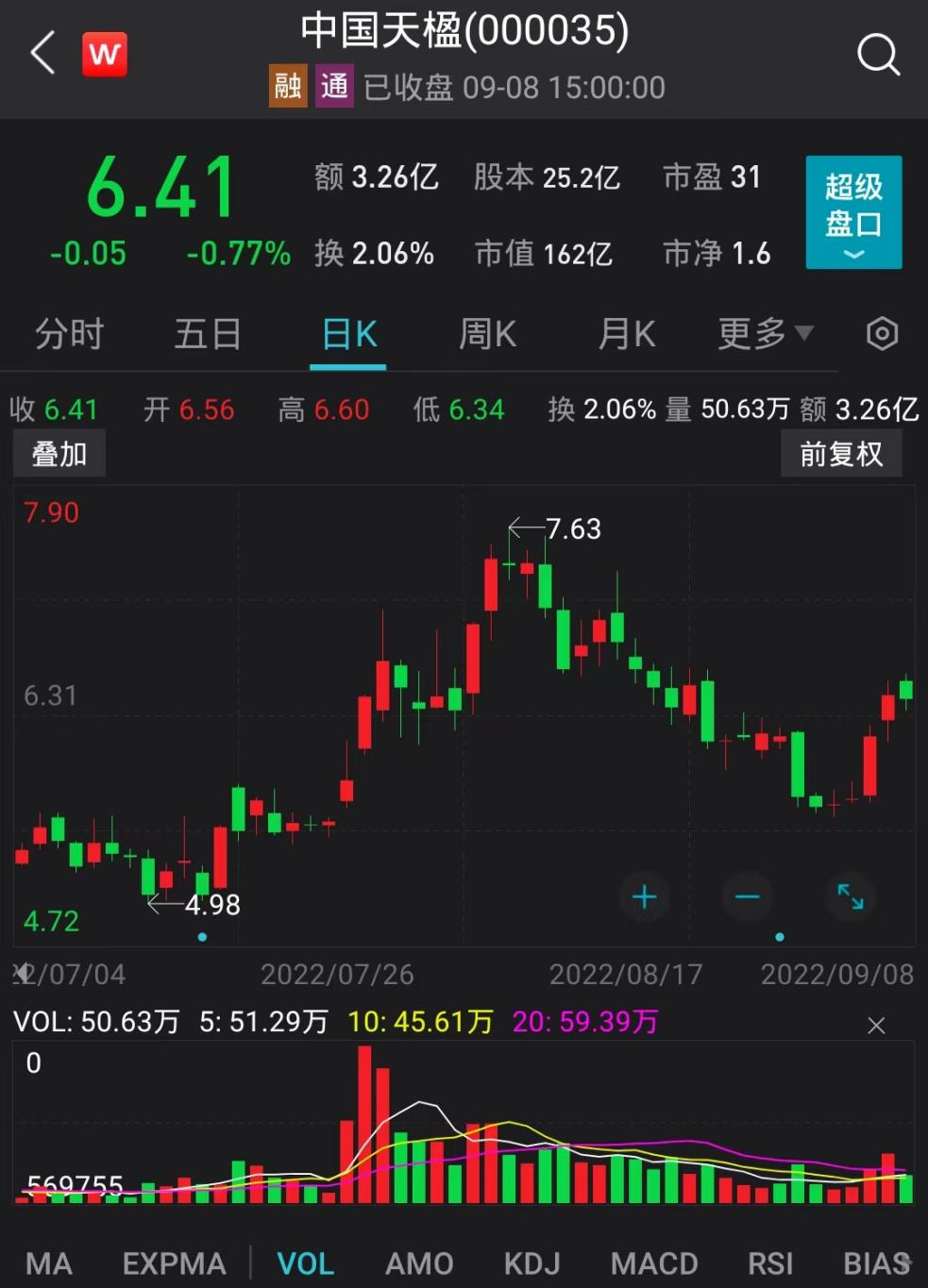This screenshot has height=1288, width=928.
Task: Zoom in the K-line chart
Action: click(644, 896)
